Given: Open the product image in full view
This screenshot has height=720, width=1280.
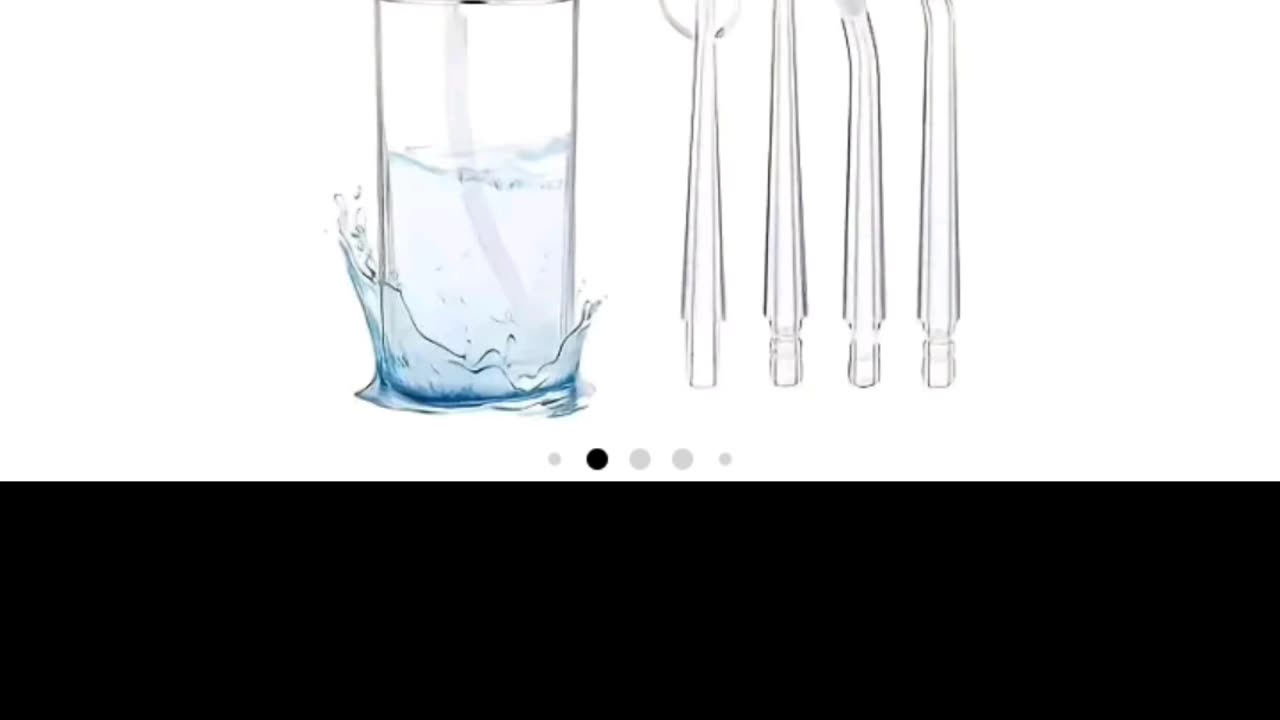Looking at the screenshot, I should tap(640, 210).
